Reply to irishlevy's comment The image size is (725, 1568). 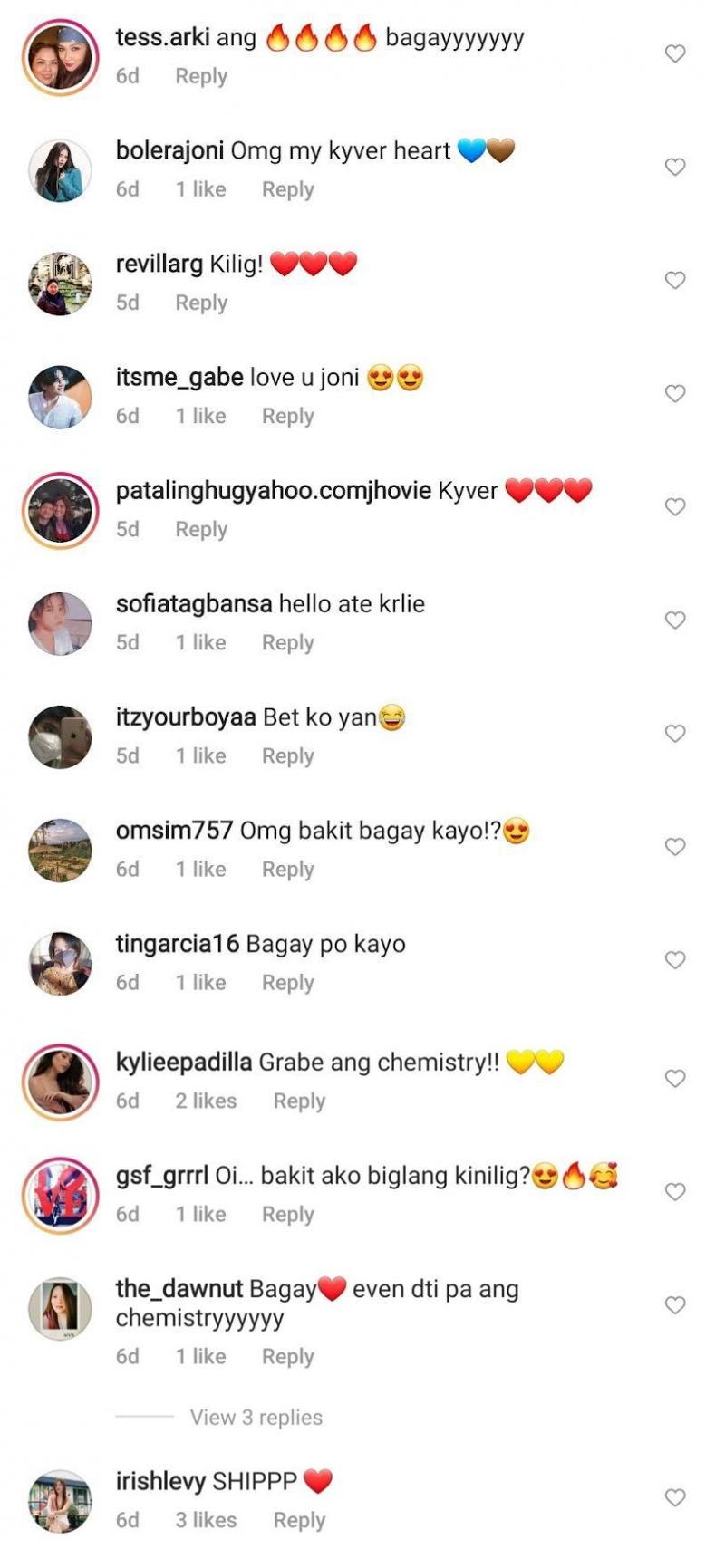[x=299, y=1520]
